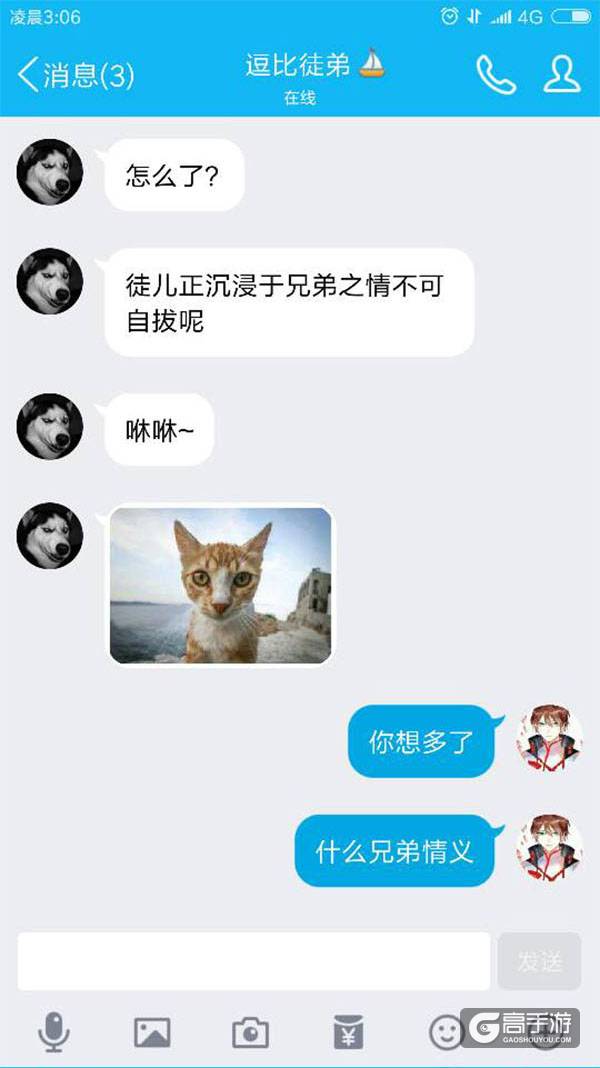Record a voice message with the microphone

(54, 1032)
